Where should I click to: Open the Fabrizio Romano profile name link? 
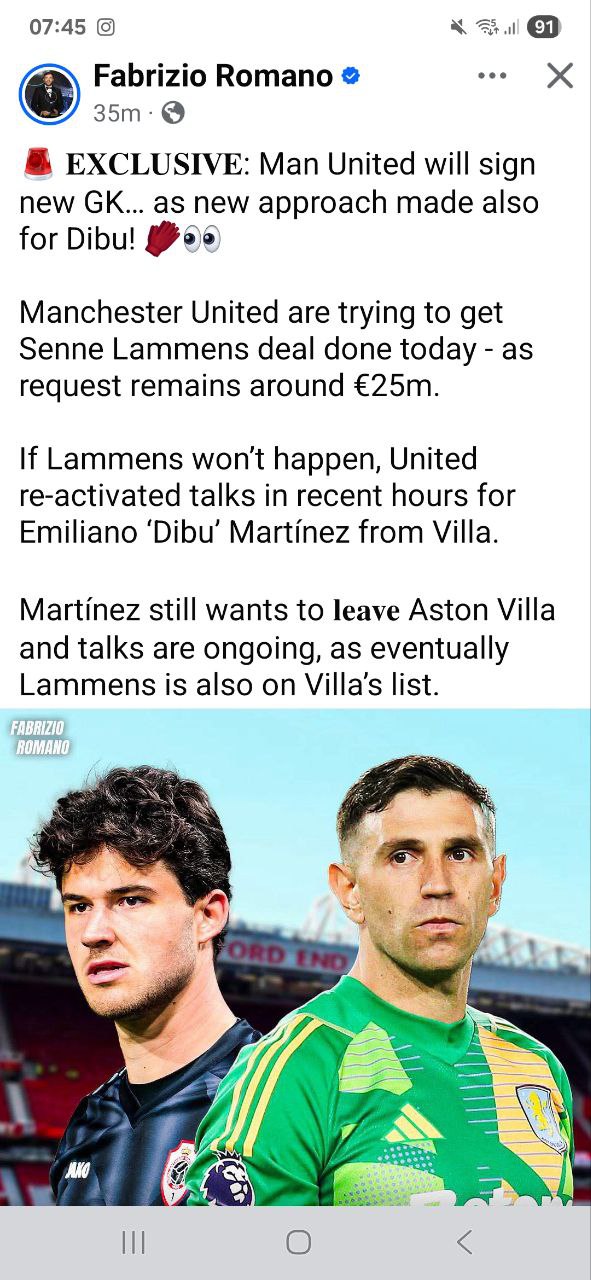tap(213, 76)
